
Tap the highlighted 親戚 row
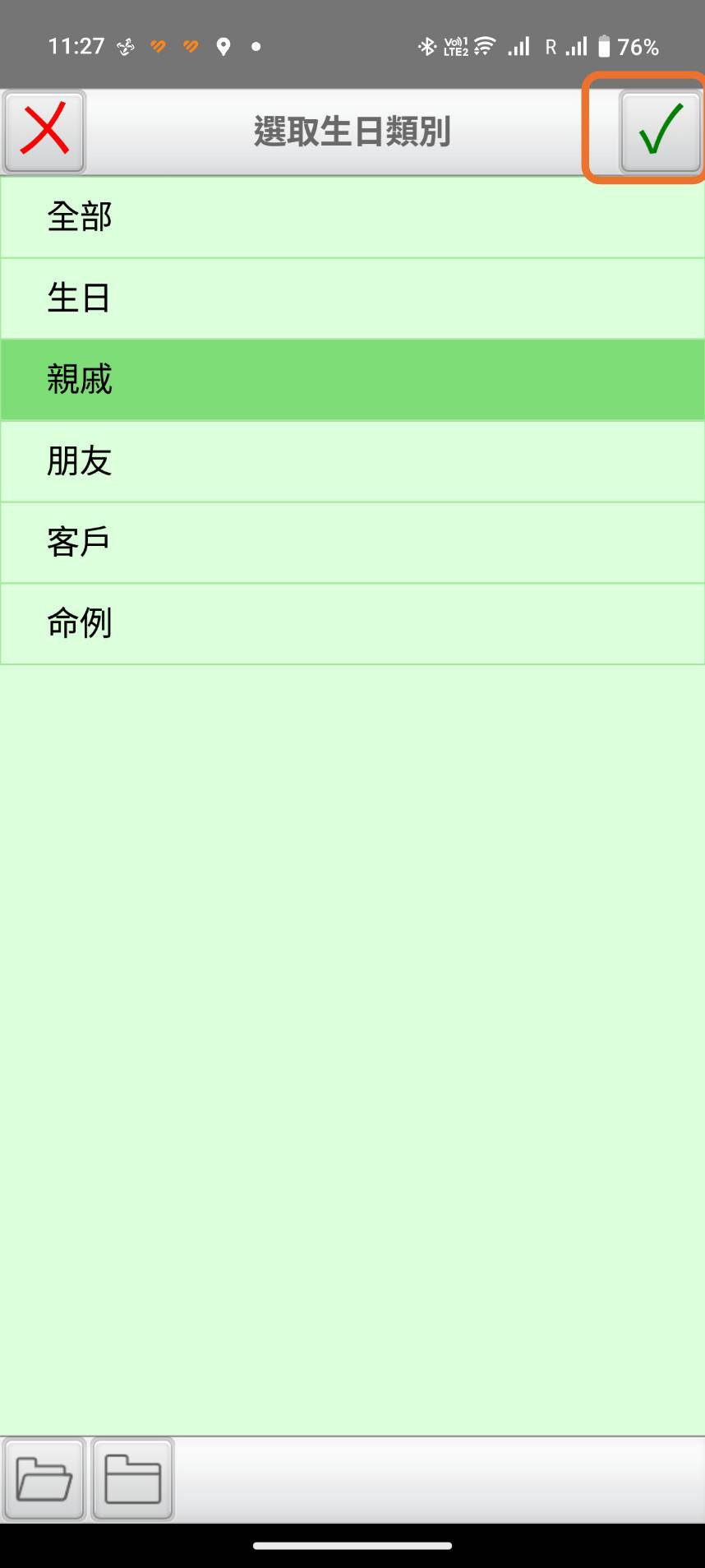pyautogui.click(x=352, y=380)
